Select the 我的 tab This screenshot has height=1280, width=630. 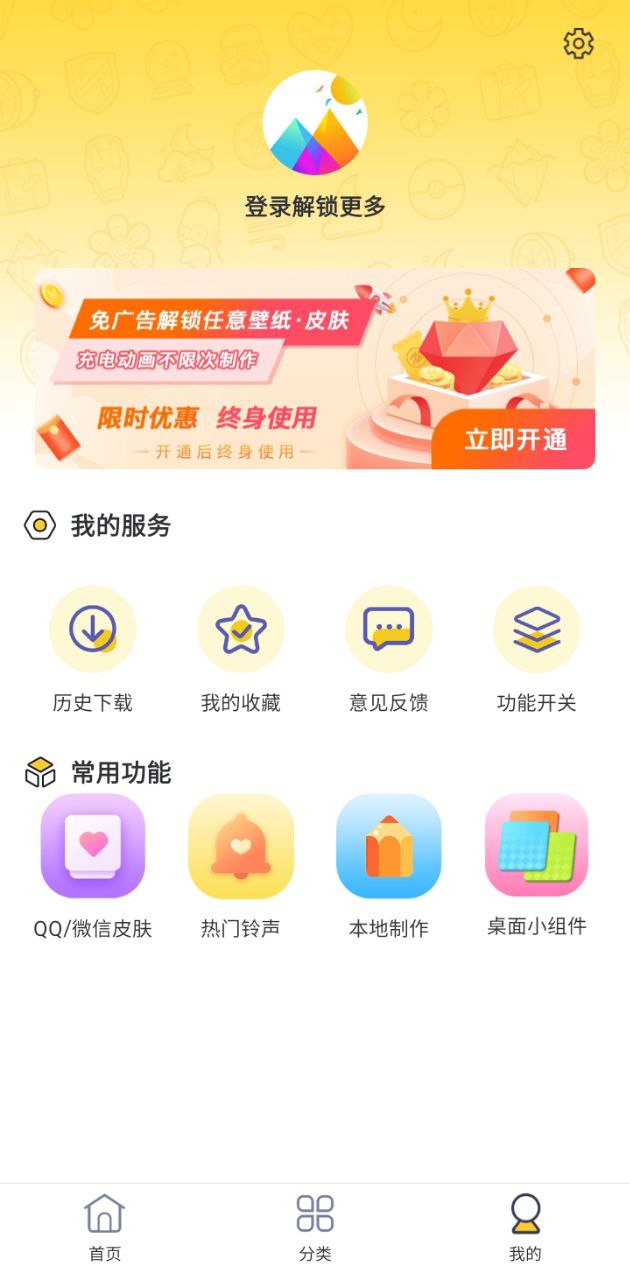(525, 1227)
